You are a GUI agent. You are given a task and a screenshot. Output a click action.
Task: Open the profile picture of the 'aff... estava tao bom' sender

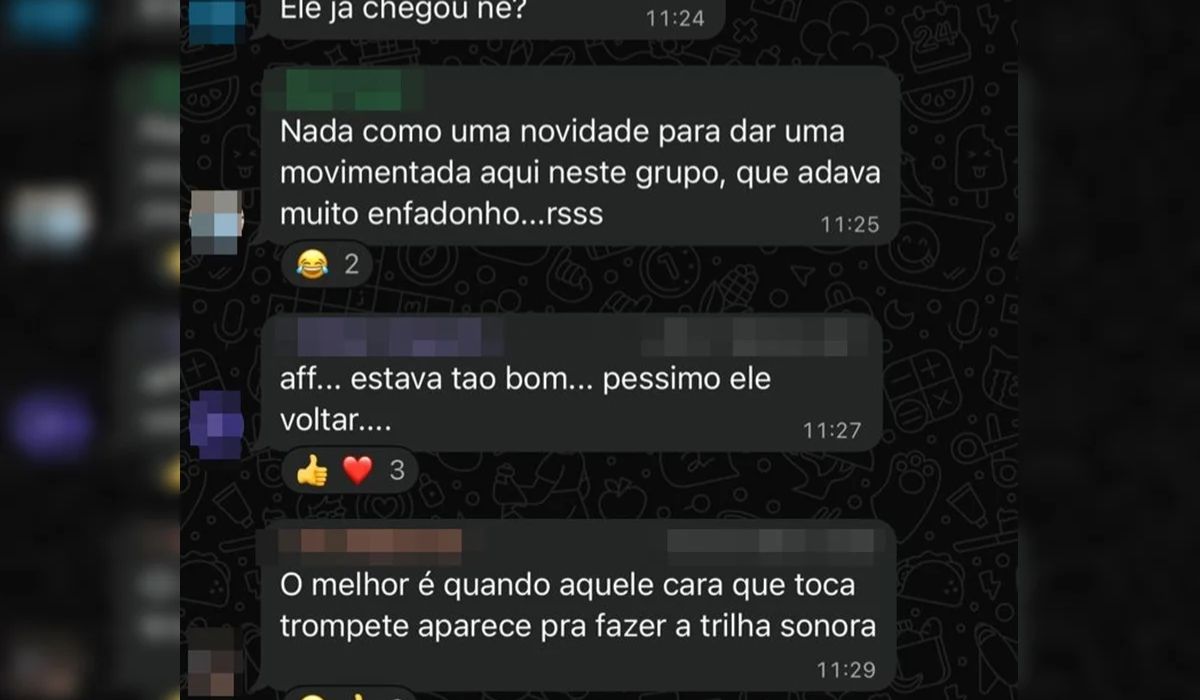tap(217, 425)
